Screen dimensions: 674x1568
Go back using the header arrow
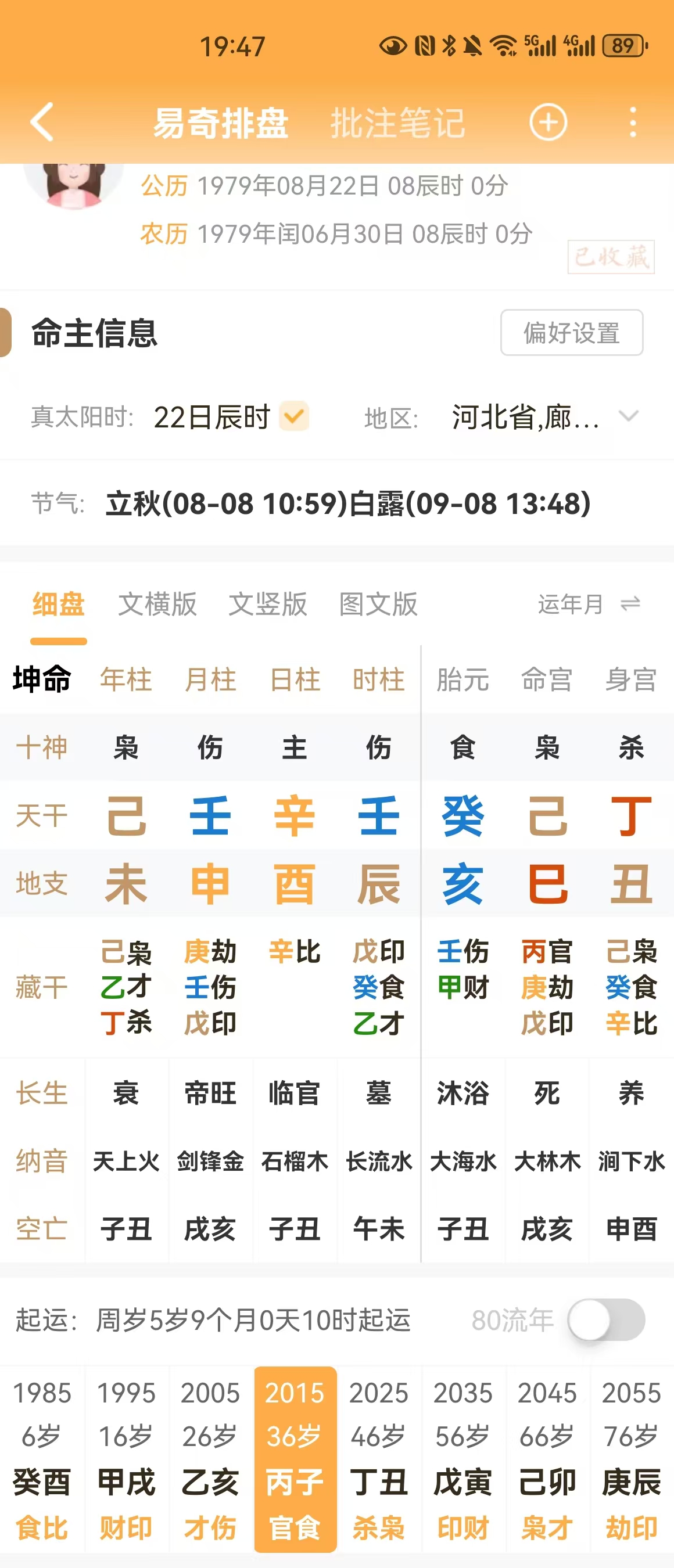(x=41, y=123)
